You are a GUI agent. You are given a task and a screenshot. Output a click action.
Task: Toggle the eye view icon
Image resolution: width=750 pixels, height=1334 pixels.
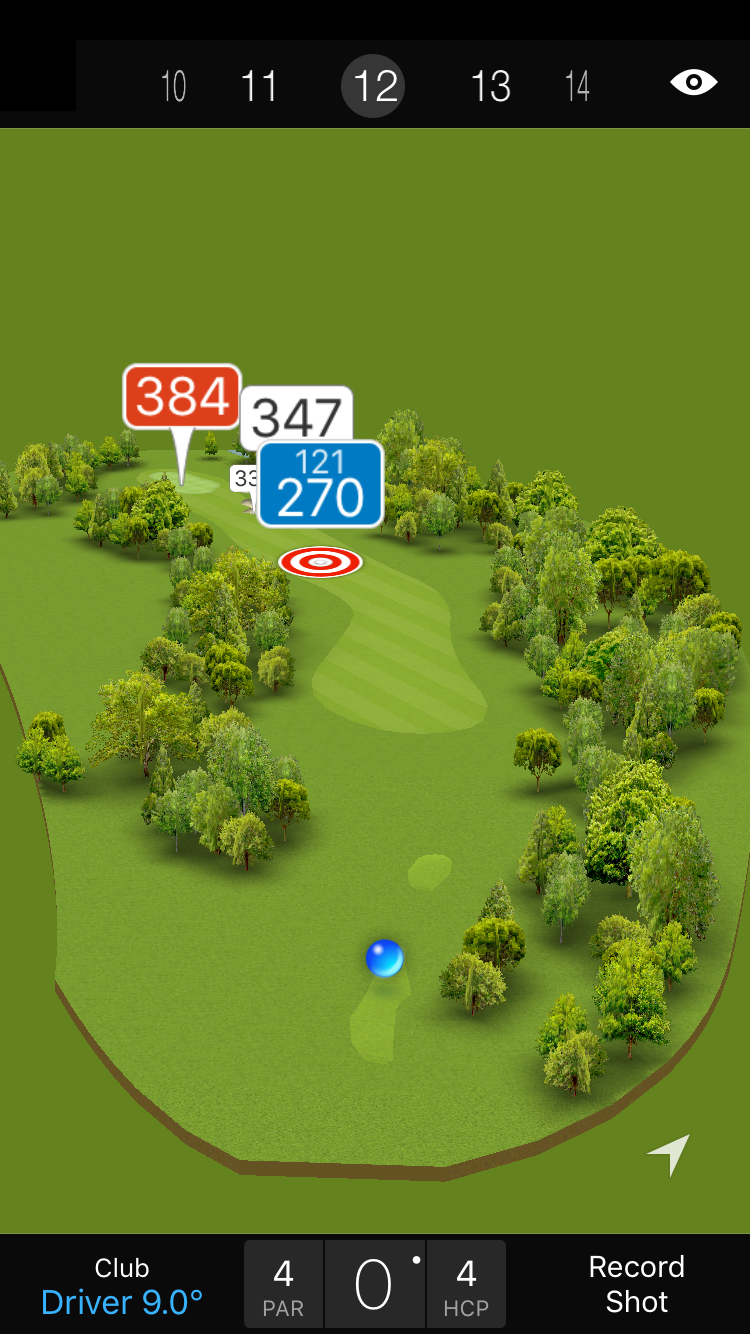point(693,83)
